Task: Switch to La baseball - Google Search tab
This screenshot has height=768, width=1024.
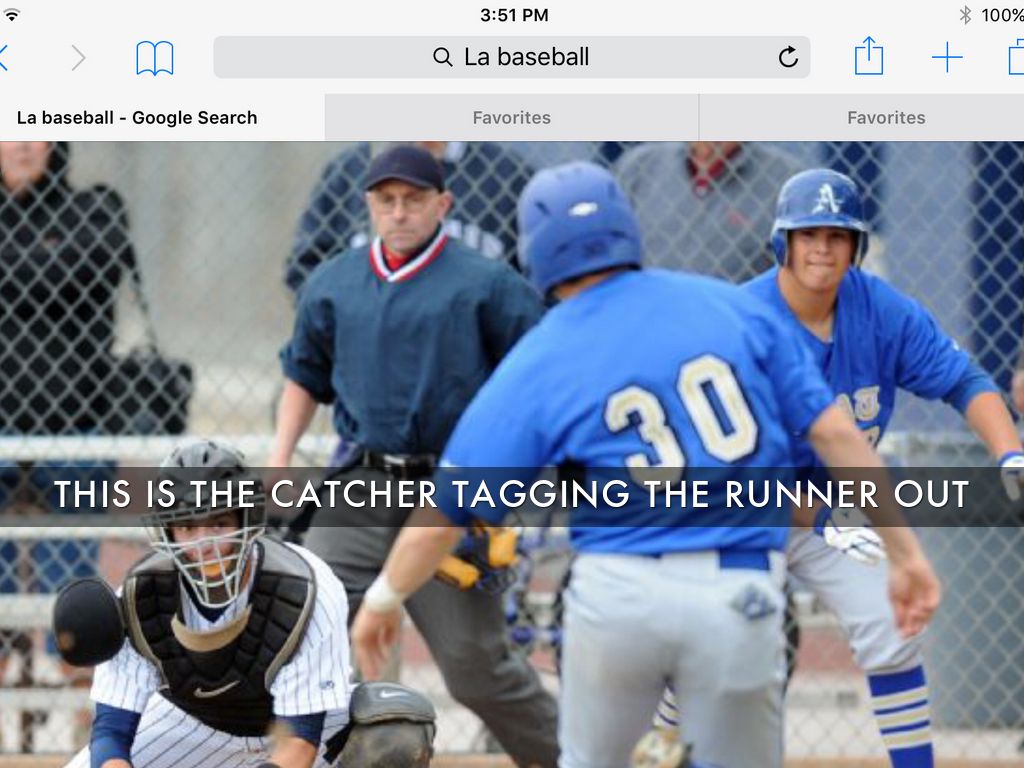Action: pyautogui.click(x=137, y=117)
